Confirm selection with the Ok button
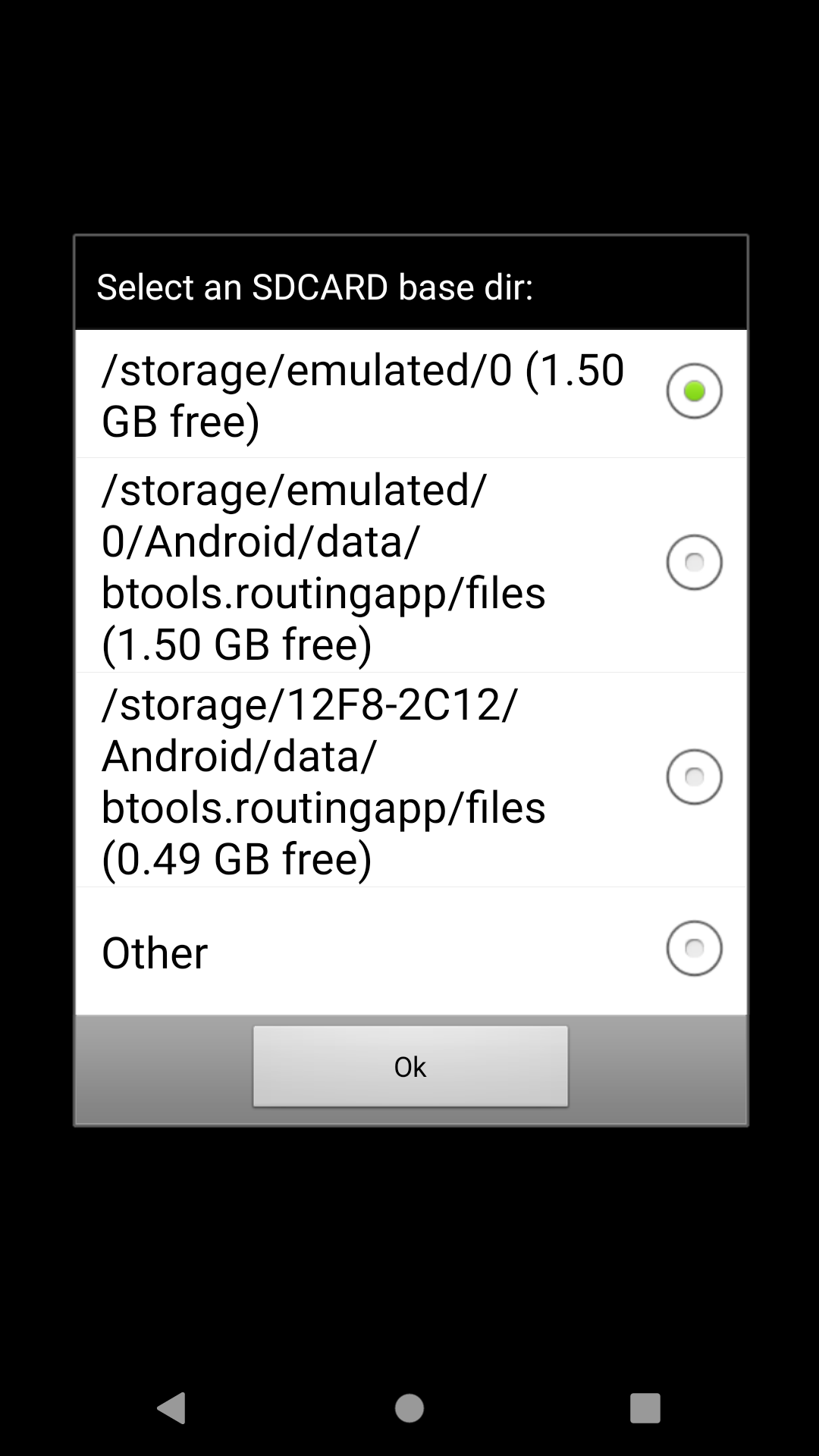Image resolution: width=819 pixels, height=1456 pixels. click(x=410, y=1066)
